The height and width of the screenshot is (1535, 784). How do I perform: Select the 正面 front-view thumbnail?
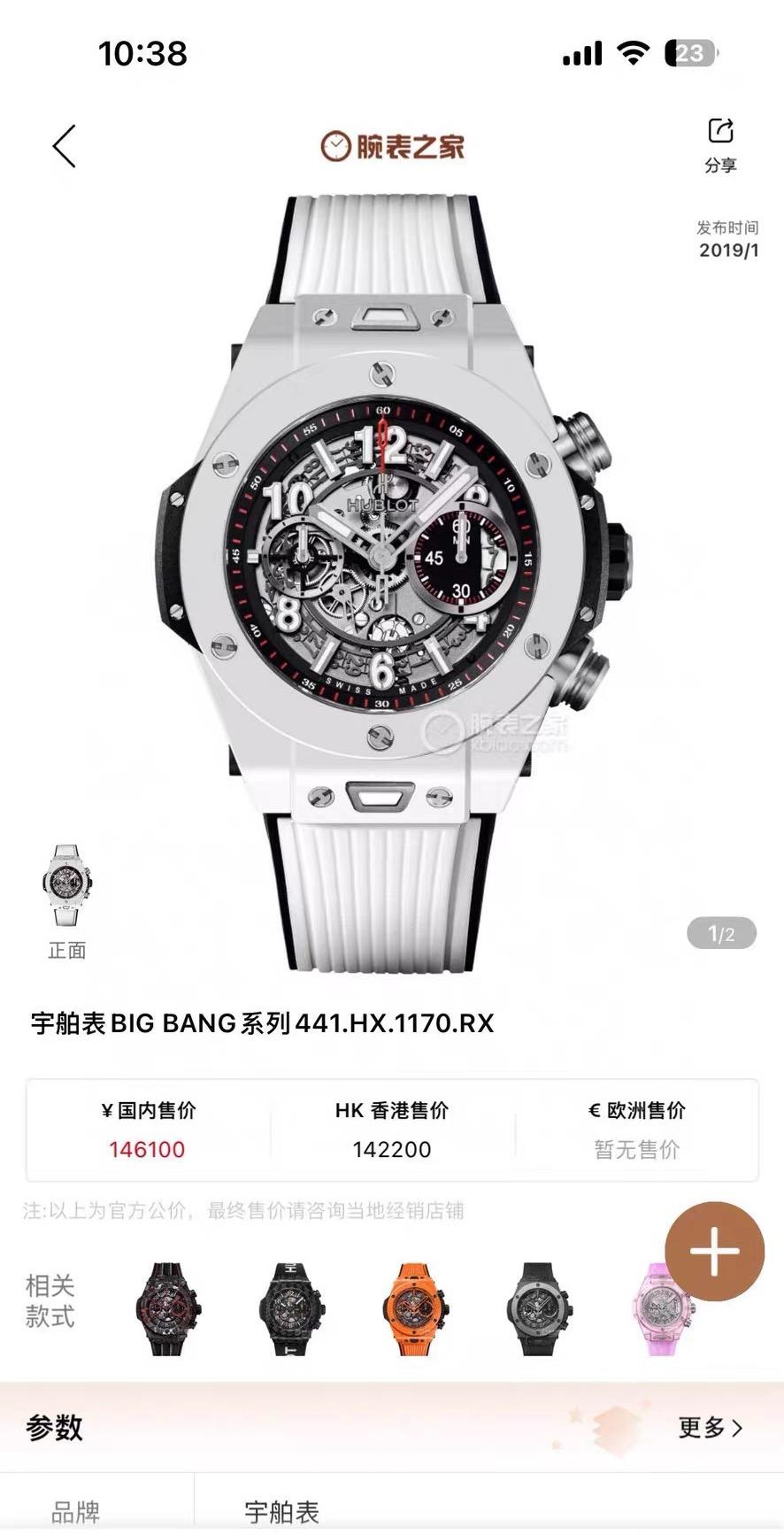click(x=66, y=887)
